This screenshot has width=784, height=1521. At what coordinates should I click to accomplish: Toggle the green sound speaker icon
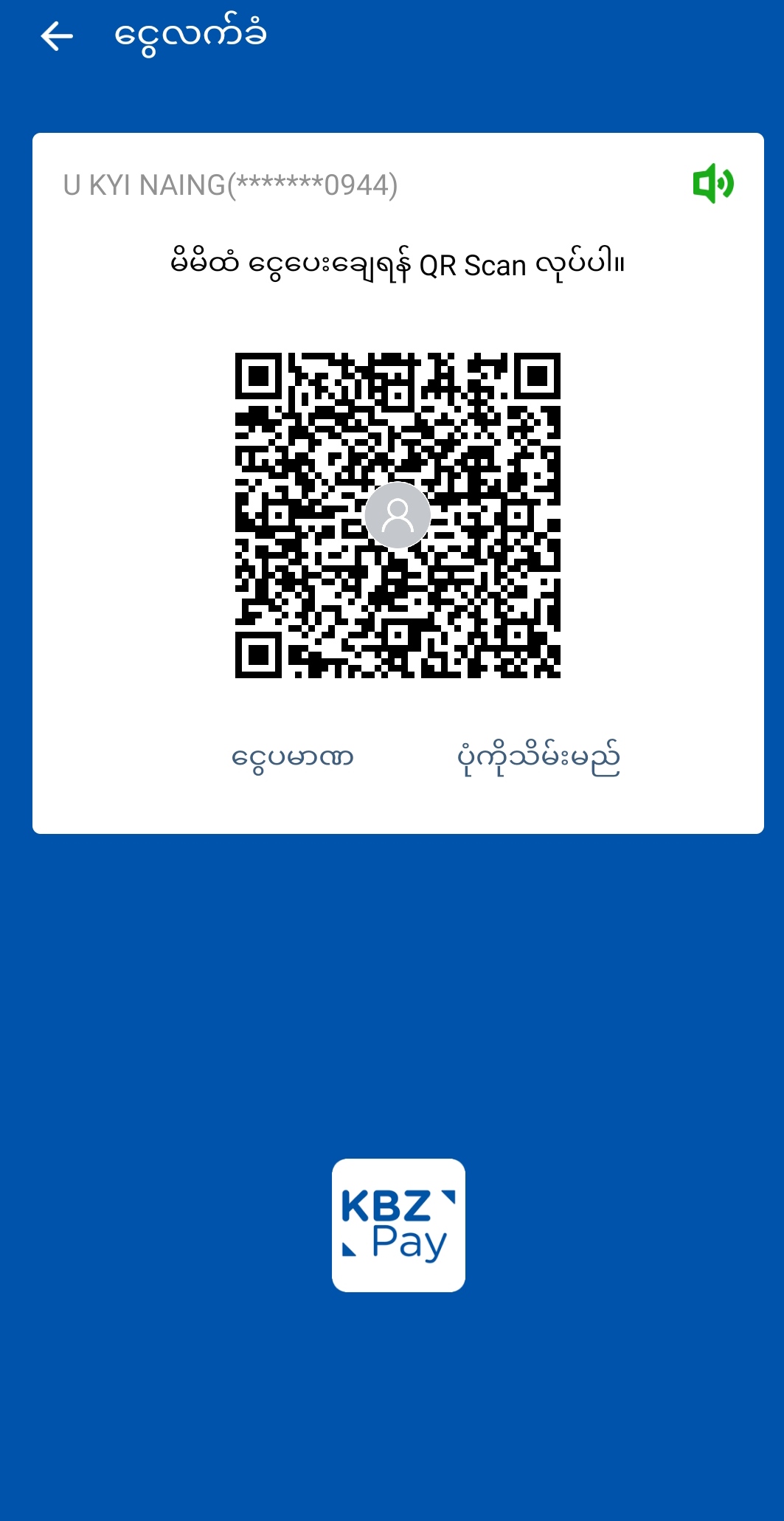712,184
